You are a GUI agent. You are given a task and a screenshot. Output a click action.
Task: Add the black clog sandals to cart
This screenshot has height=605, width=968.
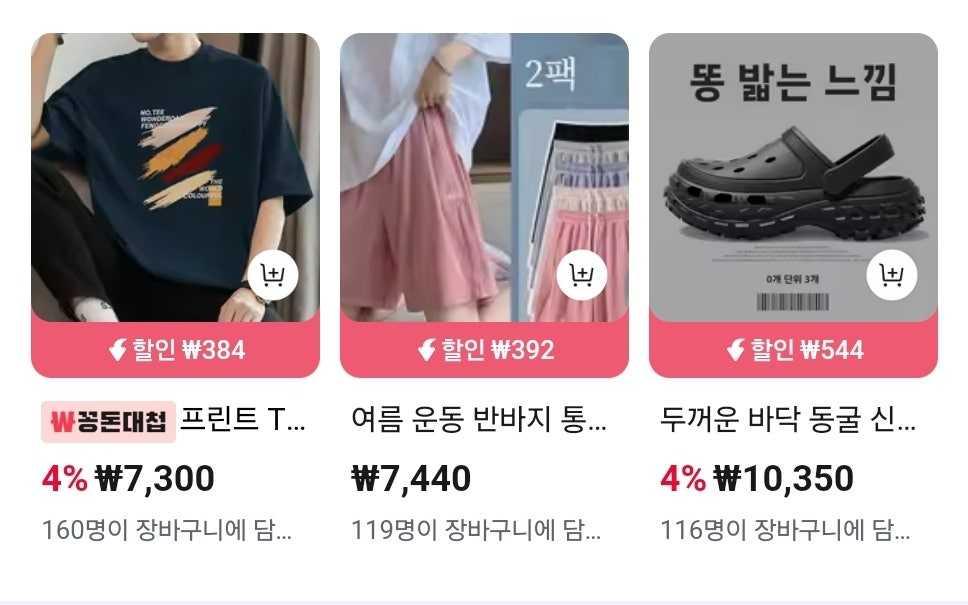pos(891,275)
